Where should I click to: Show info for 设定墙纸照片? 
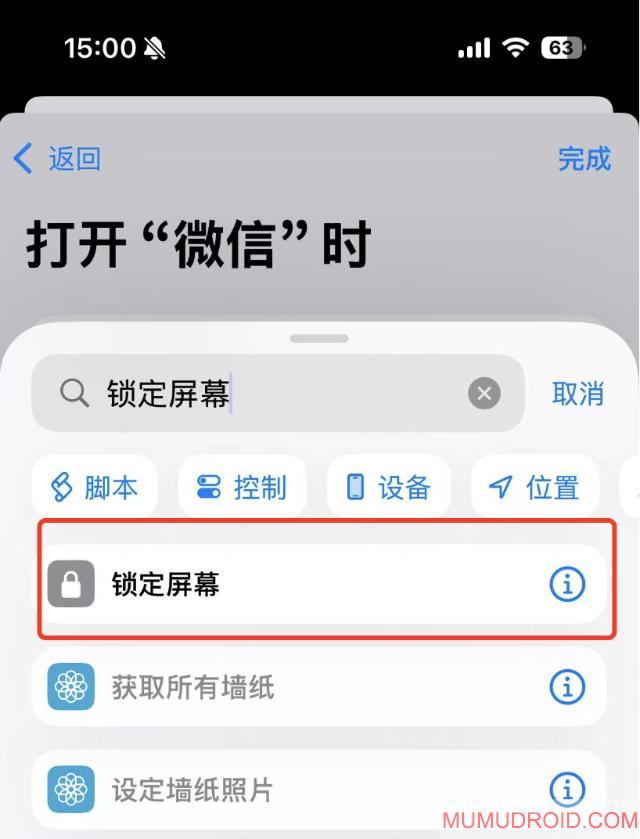(x=567, y=790)
